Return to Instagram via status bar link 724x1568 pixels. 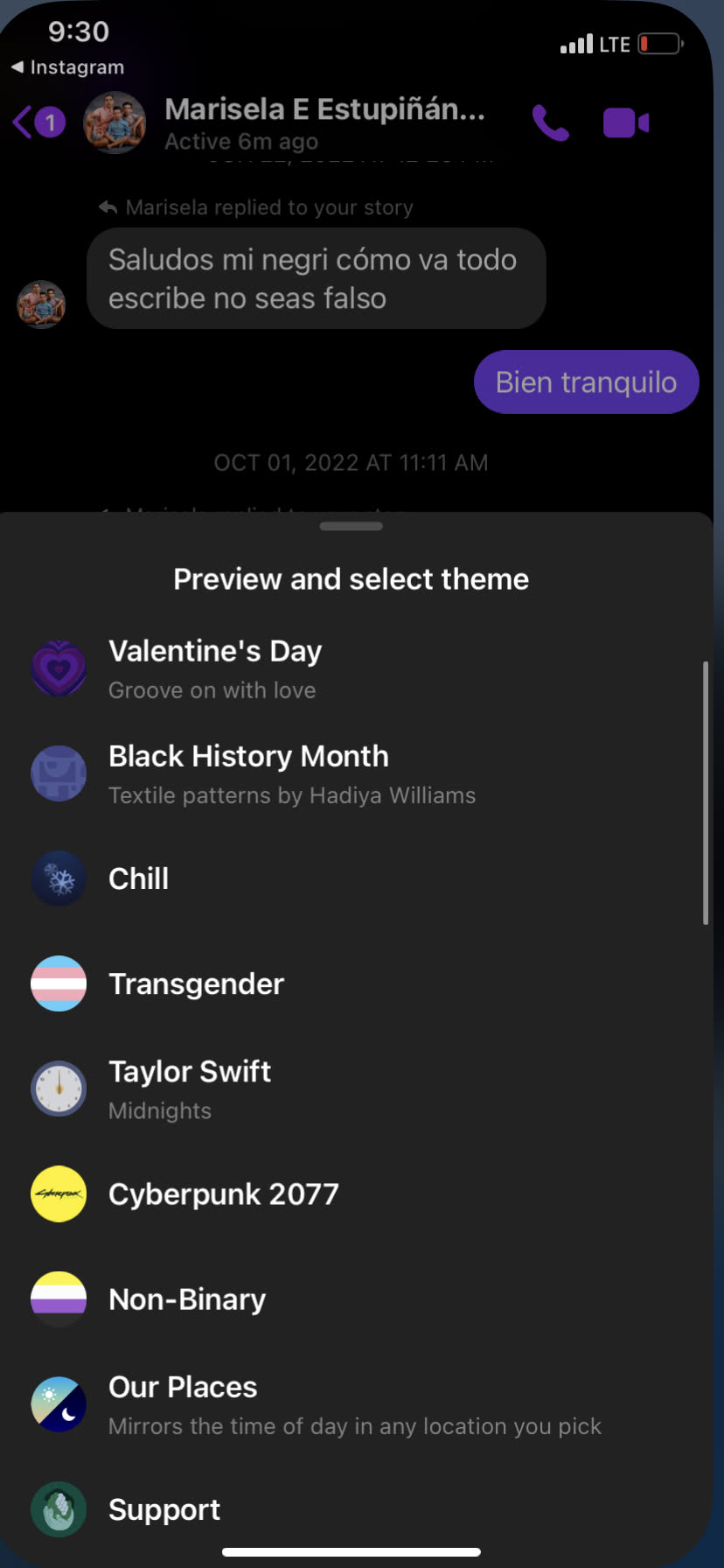[68, 67]
